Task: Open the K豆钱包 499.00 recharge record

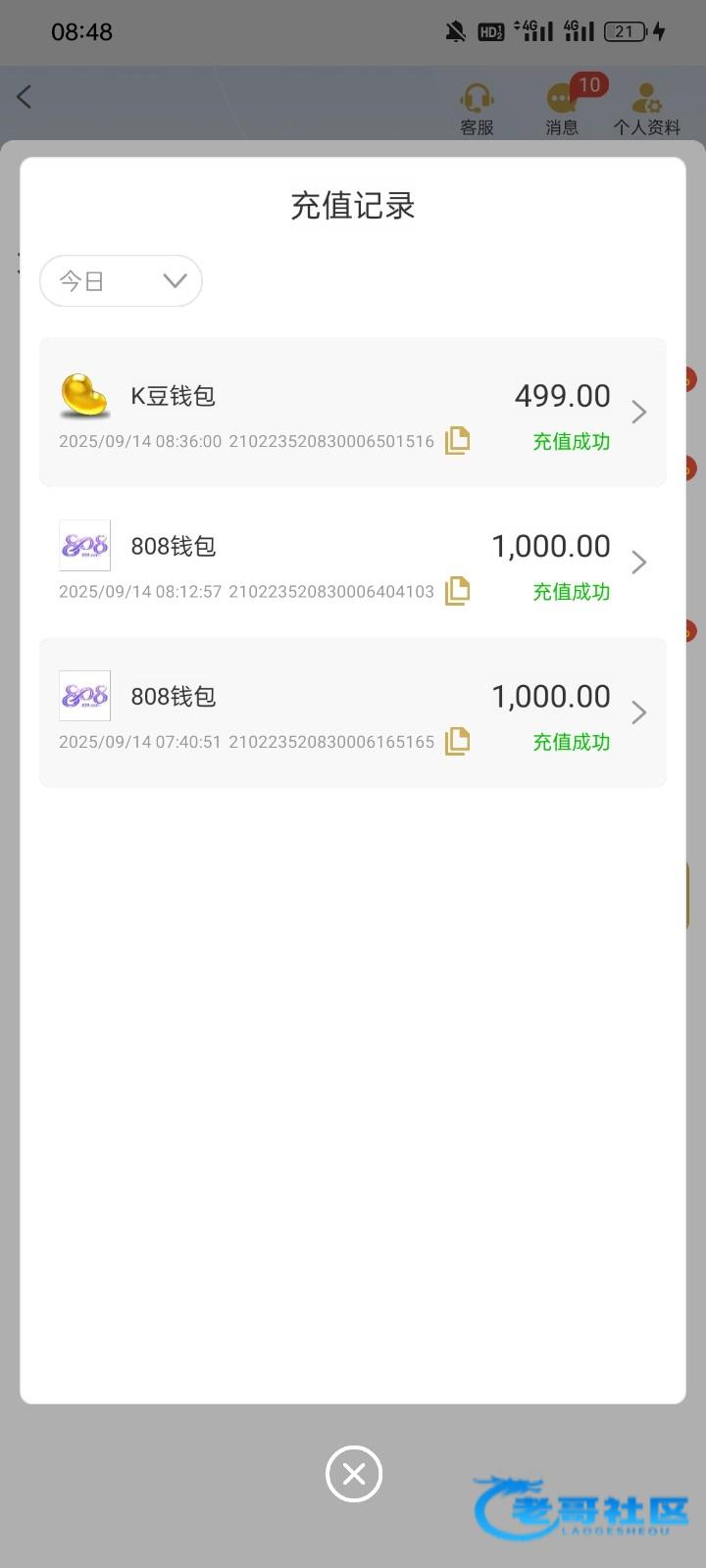Action: click(353, 413)
